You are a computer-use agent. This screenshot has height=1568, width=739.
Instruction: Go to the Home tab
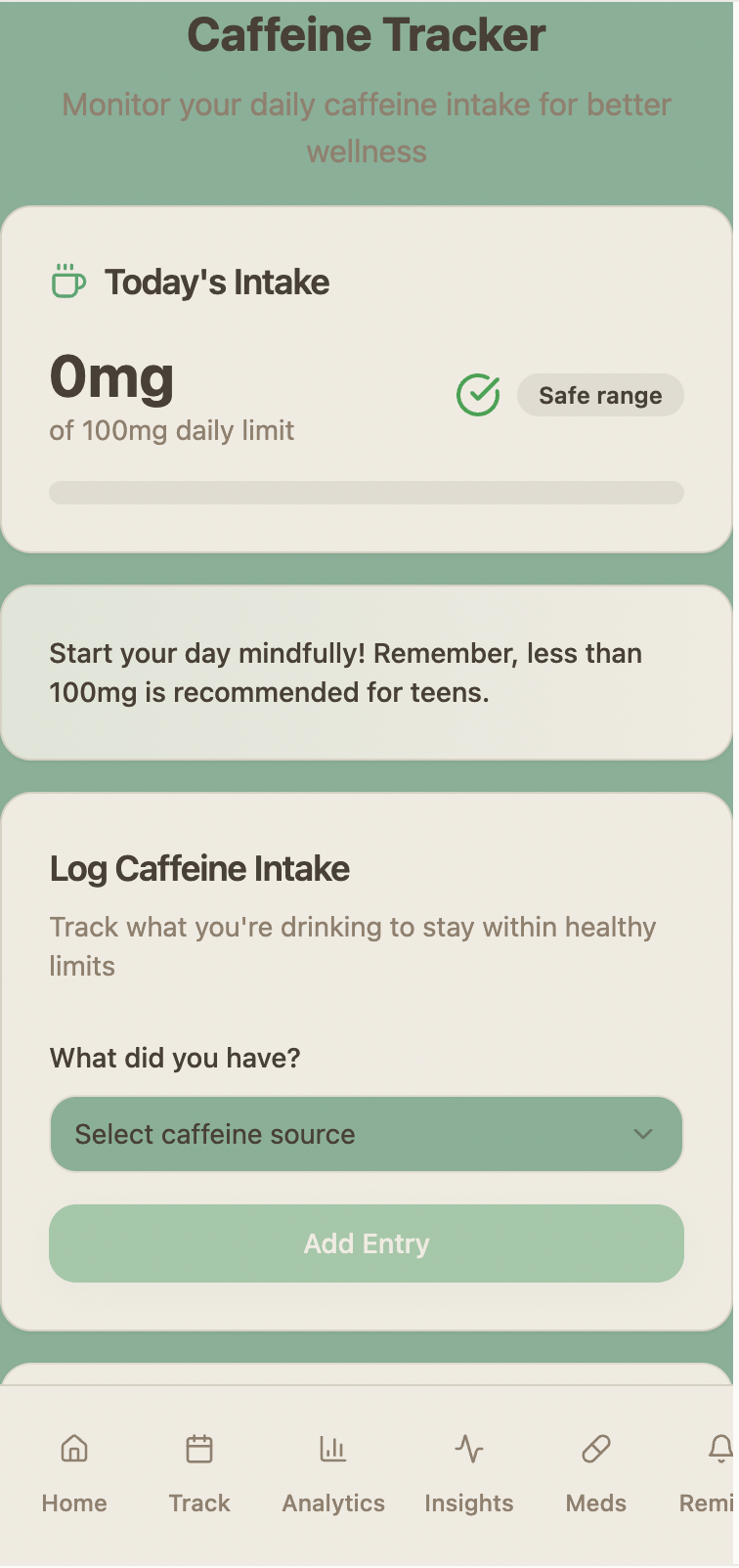pos(74,1473)
